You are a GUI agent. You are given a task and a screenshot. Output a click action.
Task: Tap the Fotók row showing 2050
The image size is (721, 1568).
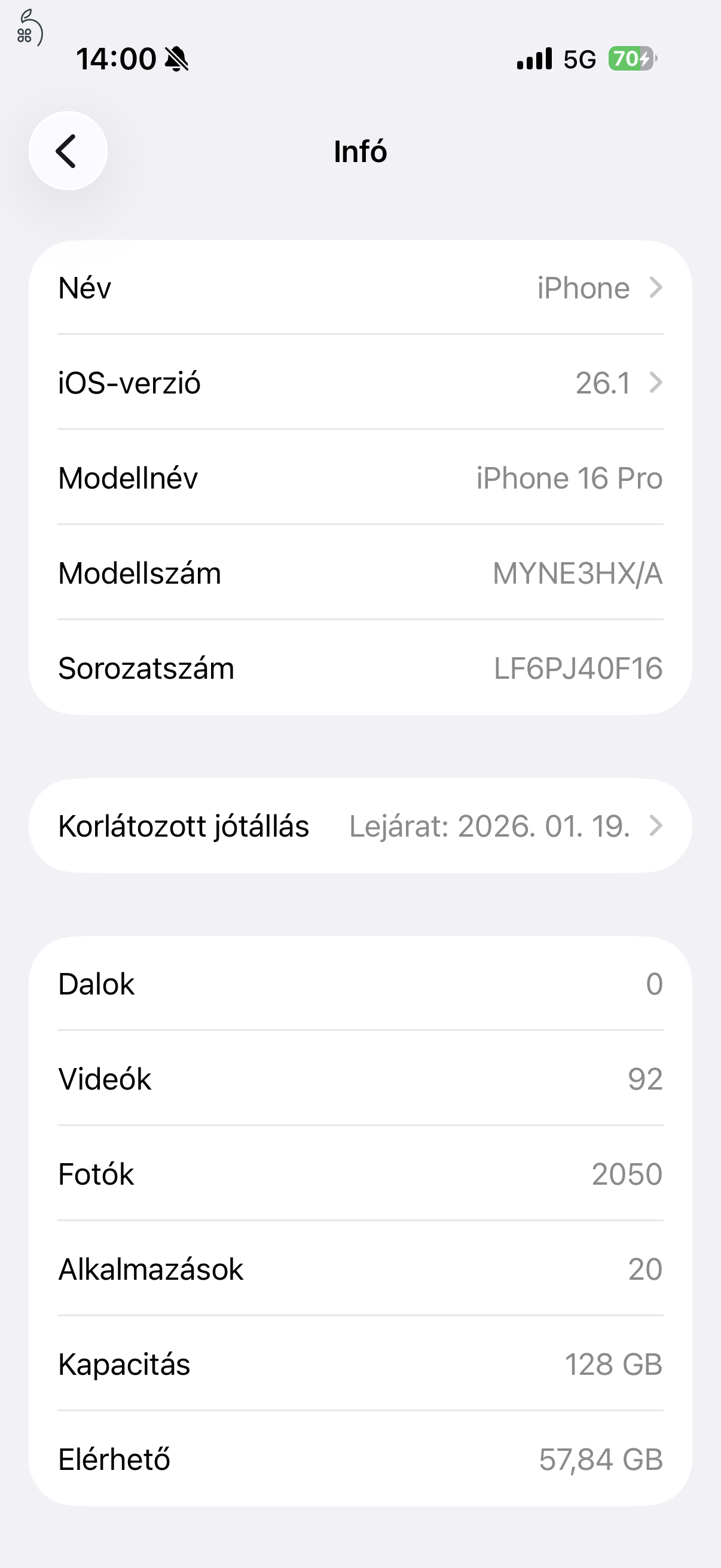[x=360, y=1173]
